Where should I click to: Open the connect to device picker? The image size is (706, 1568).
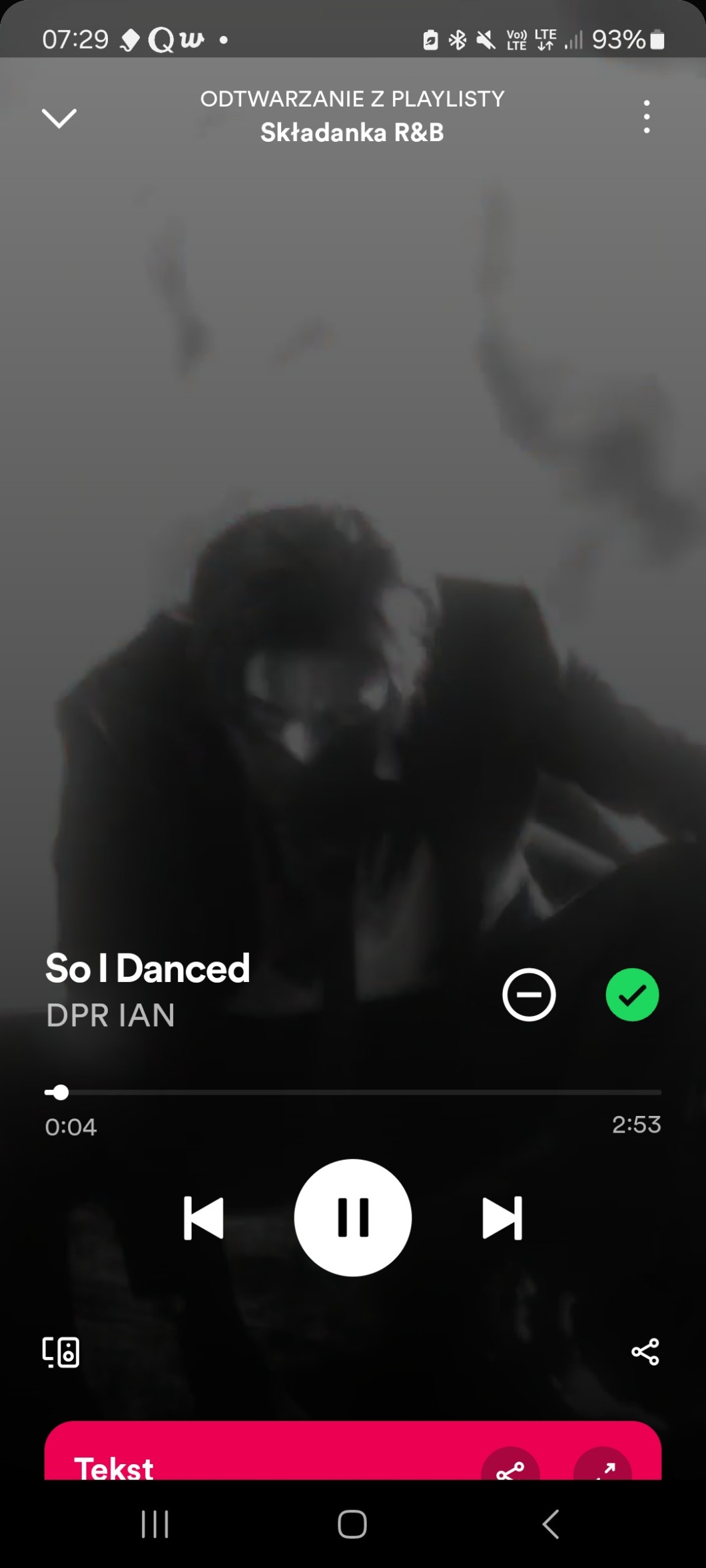point(61,1352)
